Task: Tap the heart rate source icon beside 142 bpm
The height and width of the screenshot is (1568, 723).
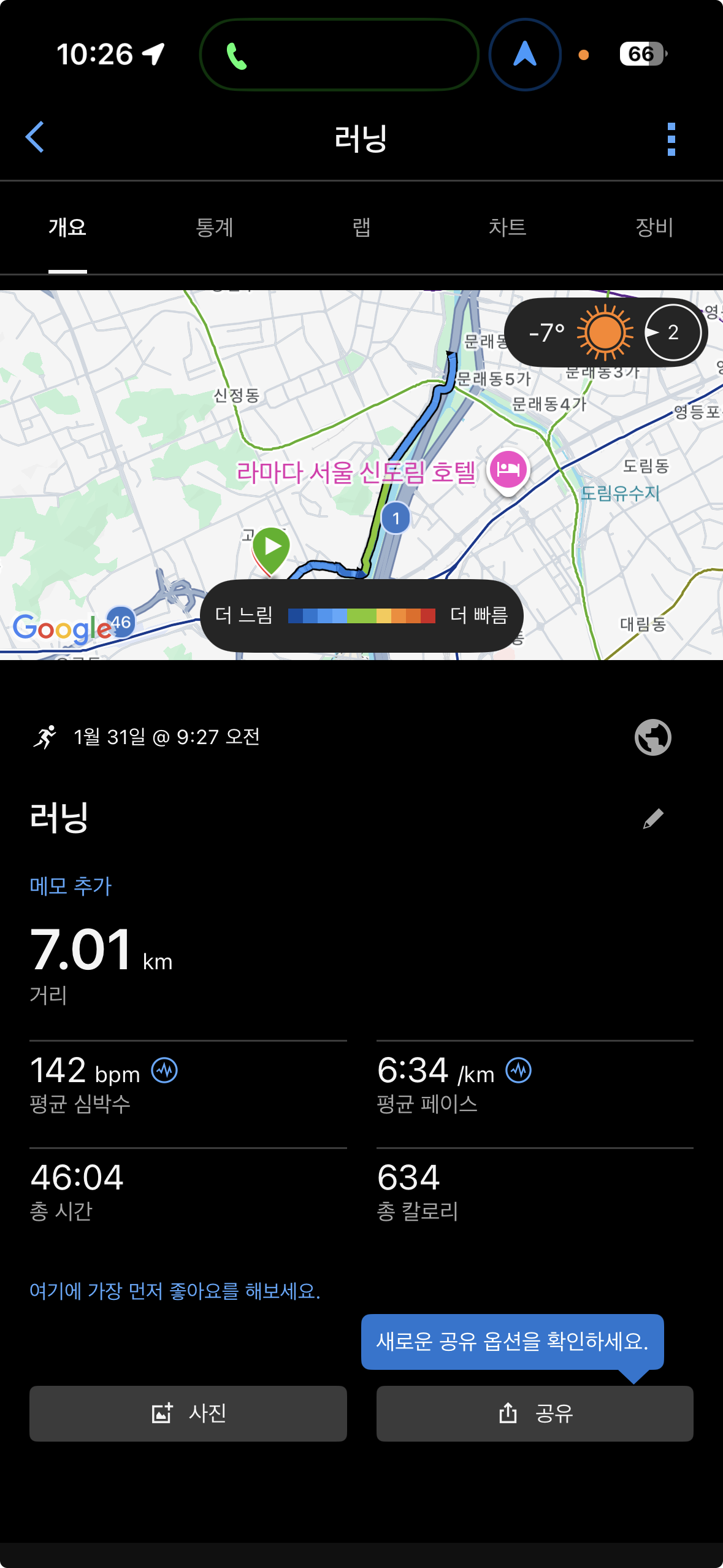Action: coord(164,1070)
